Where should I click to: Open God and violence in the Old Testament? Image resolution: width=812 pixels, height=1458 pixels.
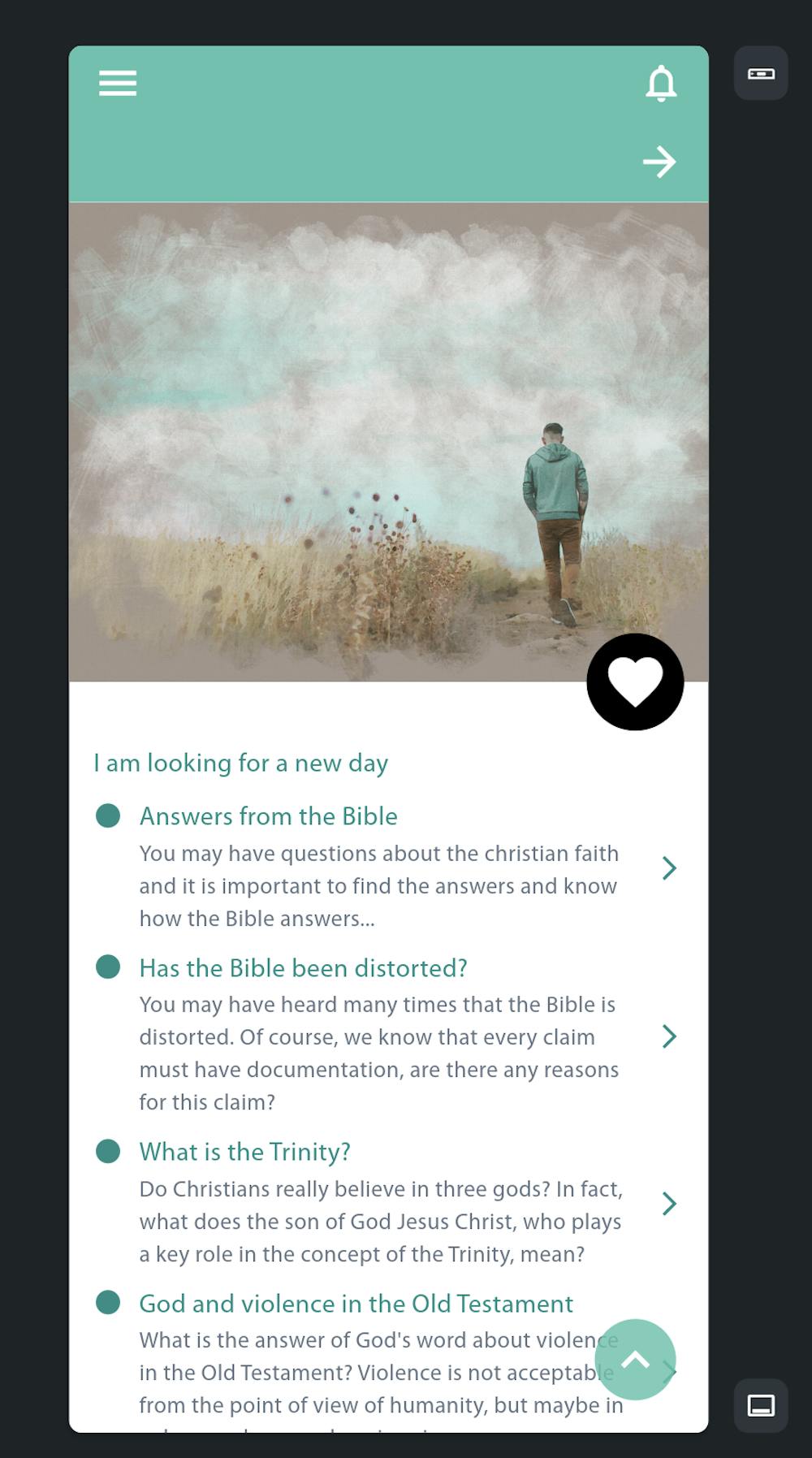[x=356, y=1304]
